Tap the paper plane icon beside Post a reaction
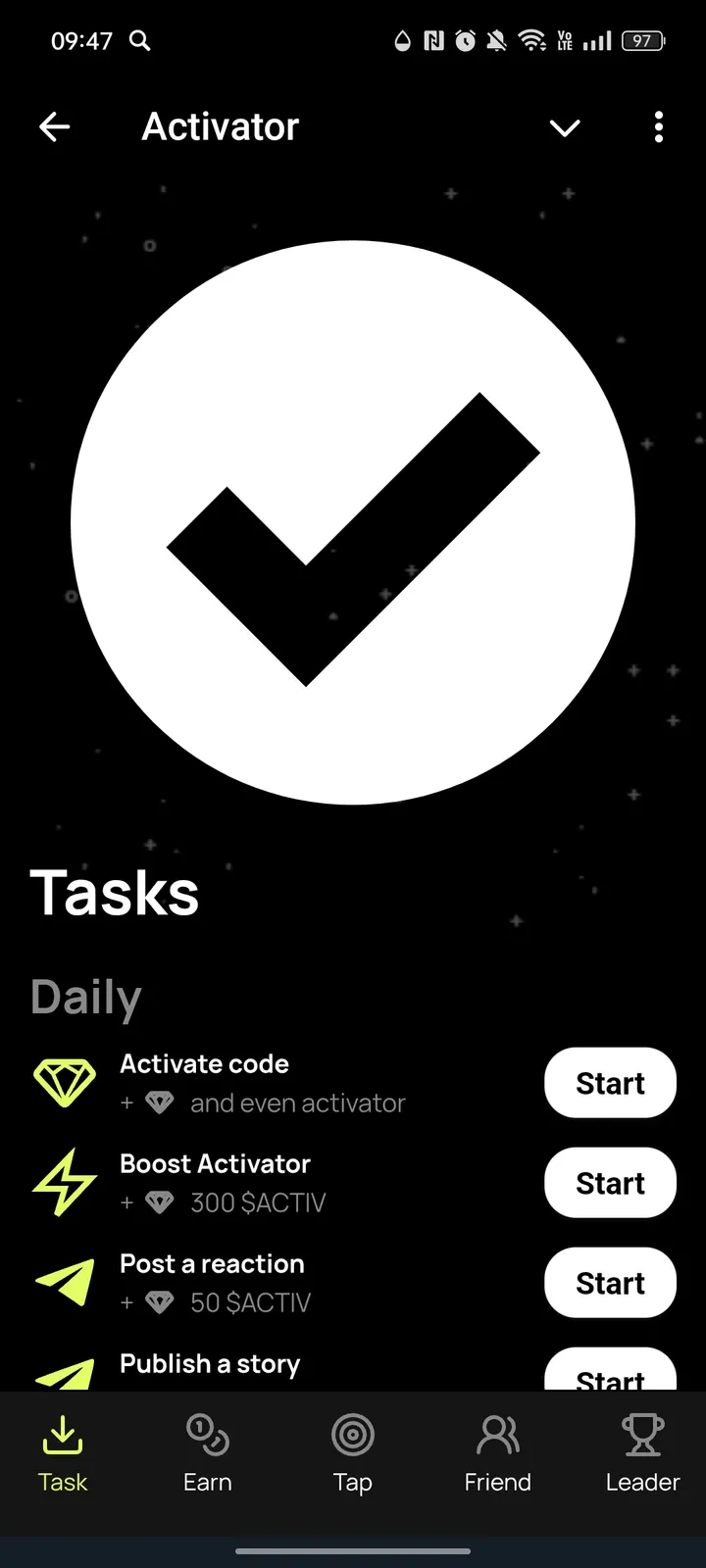The image size is (706, 1568). [64, 1283]
